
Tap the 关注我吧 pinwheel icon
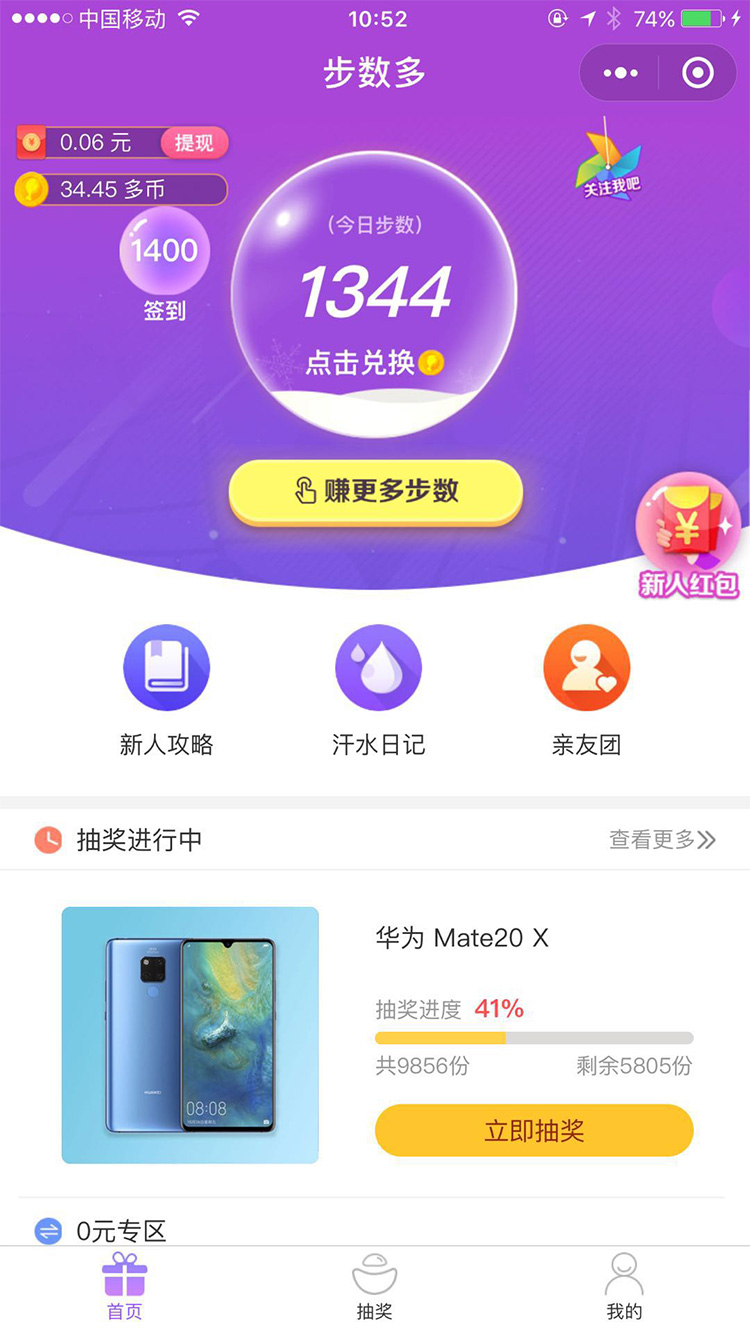[x=610, y=164]
